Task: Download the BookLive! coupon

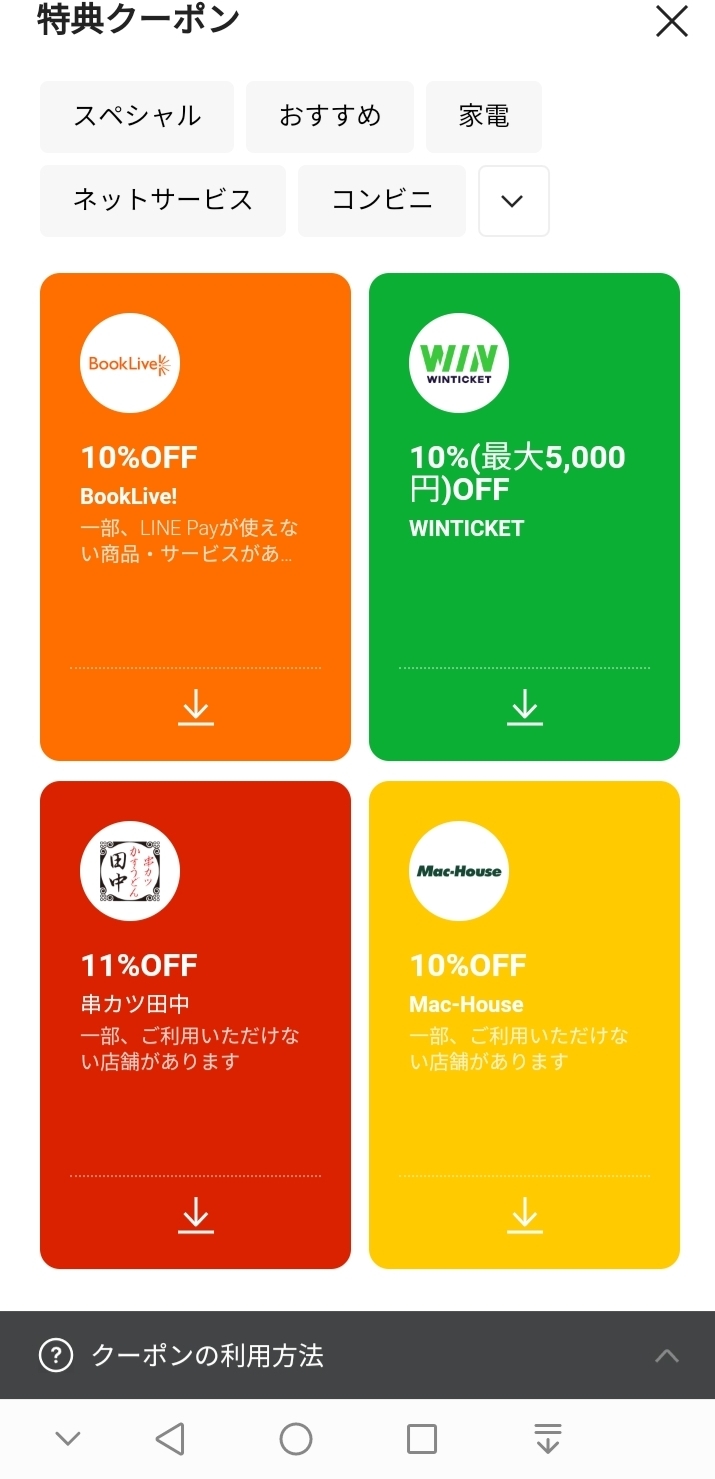Action: 196,707
